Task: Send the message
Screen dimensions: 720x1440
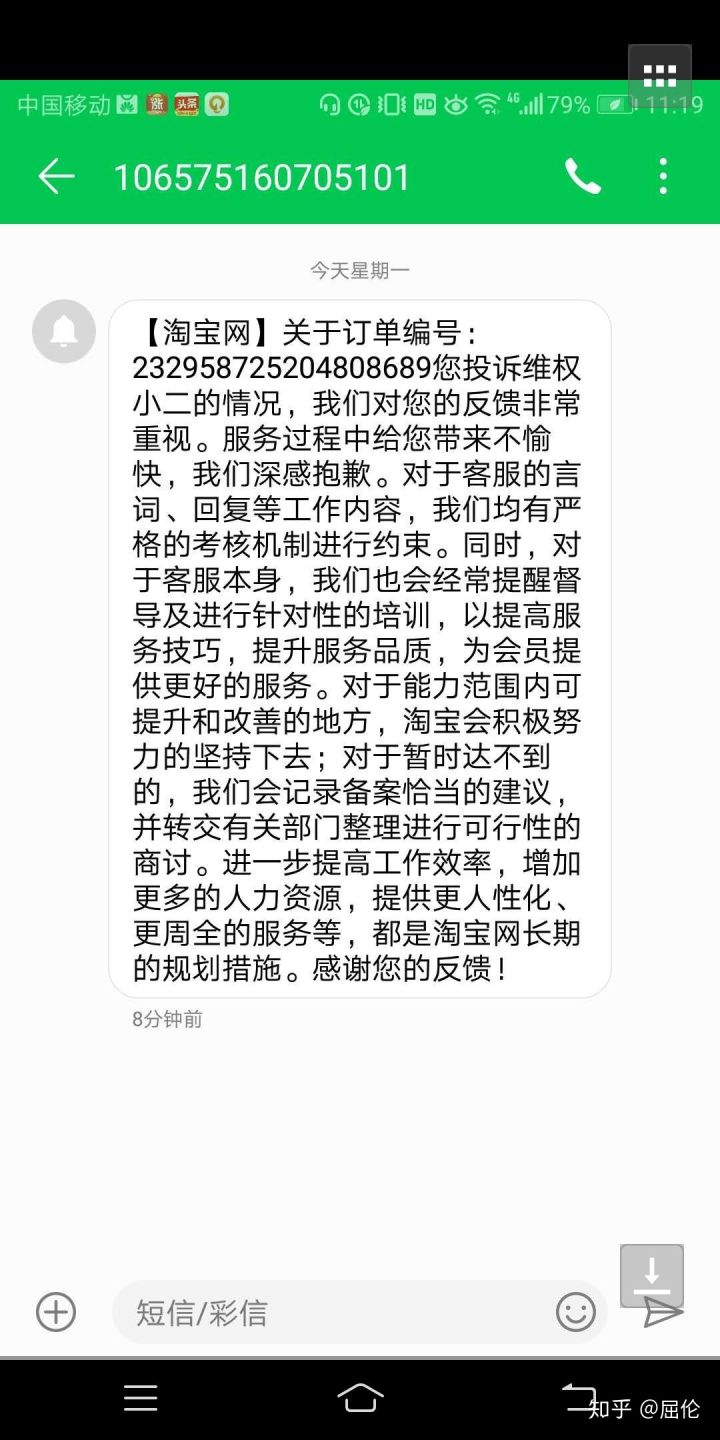Action: (x=662, y=1312)
